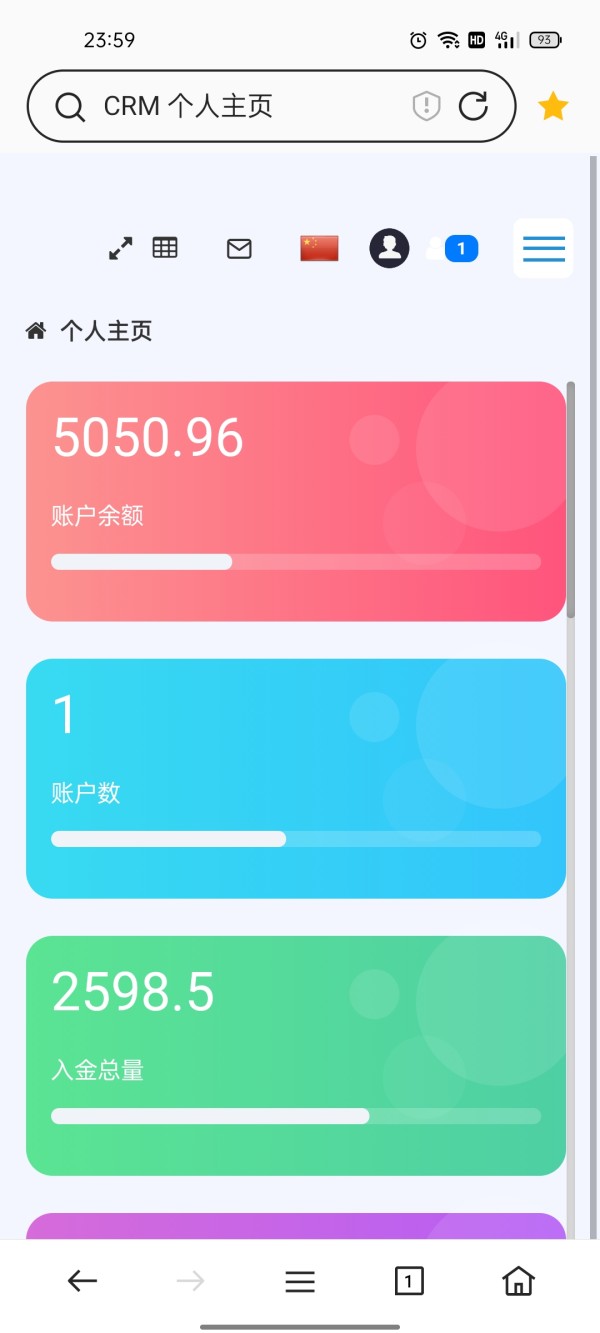
Task: Toggle fullscreen with the expand arrows icon
Action: pos(121,248)
